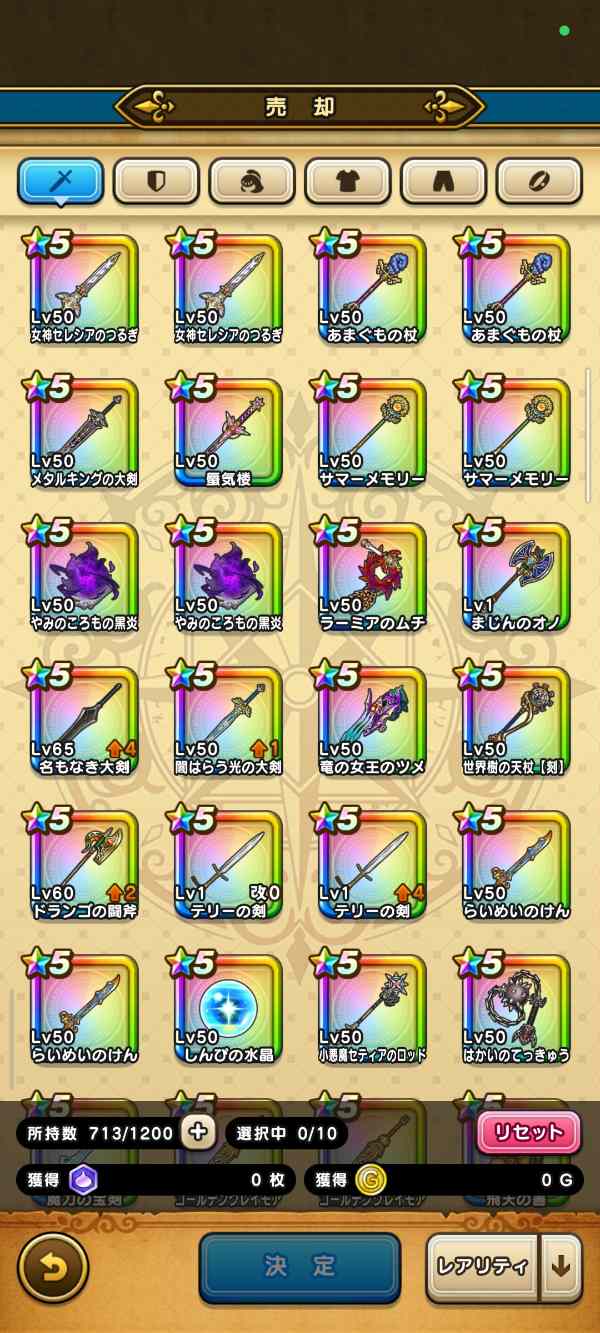Switch to the shield equipment tab
The height and width of the screenshot is (1333, 600).
pos(156,181)
